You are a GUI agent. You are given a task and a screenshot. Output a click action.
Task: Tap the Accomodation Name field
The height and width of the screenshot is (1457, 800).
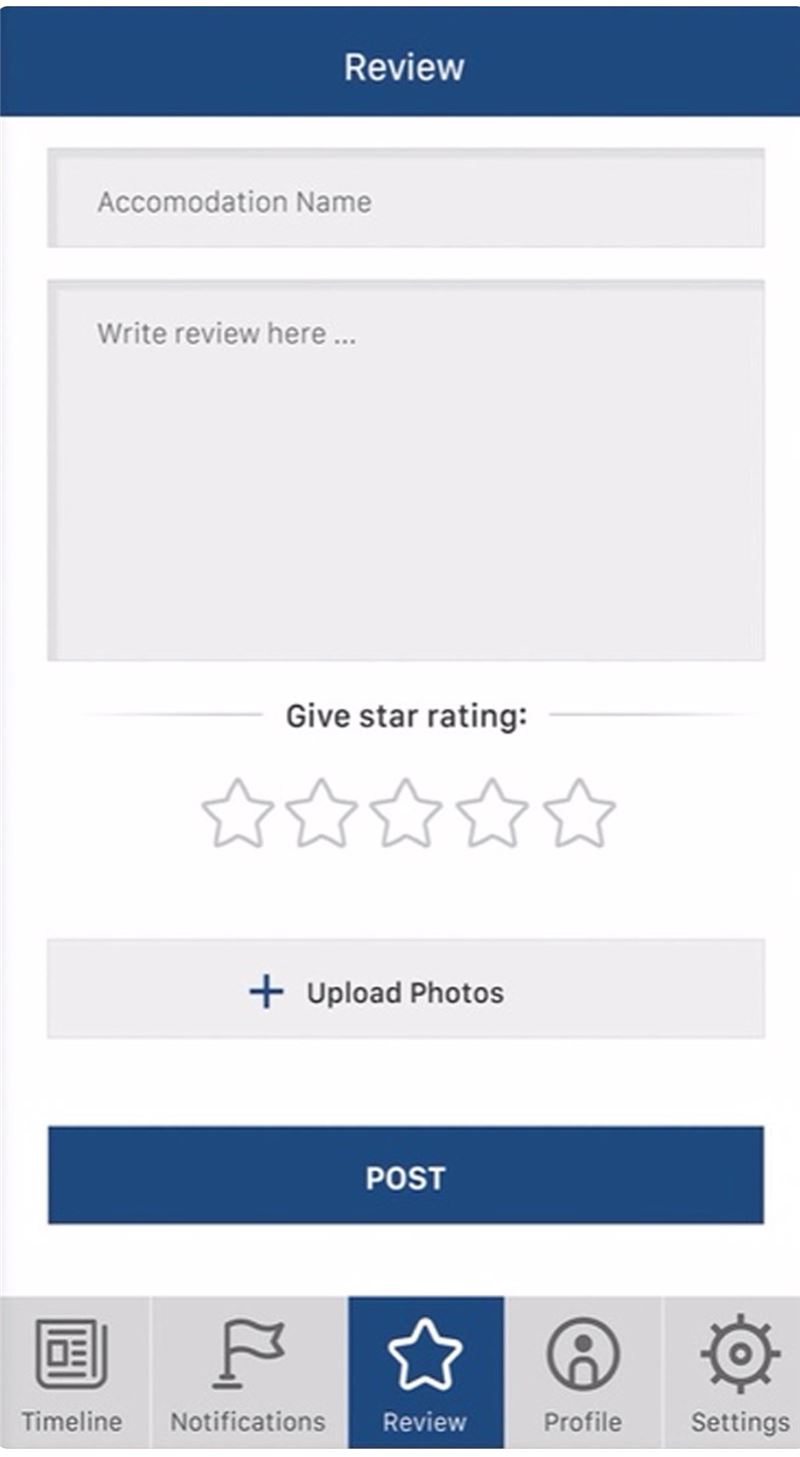pyautogui.click(x=406, y=198)
